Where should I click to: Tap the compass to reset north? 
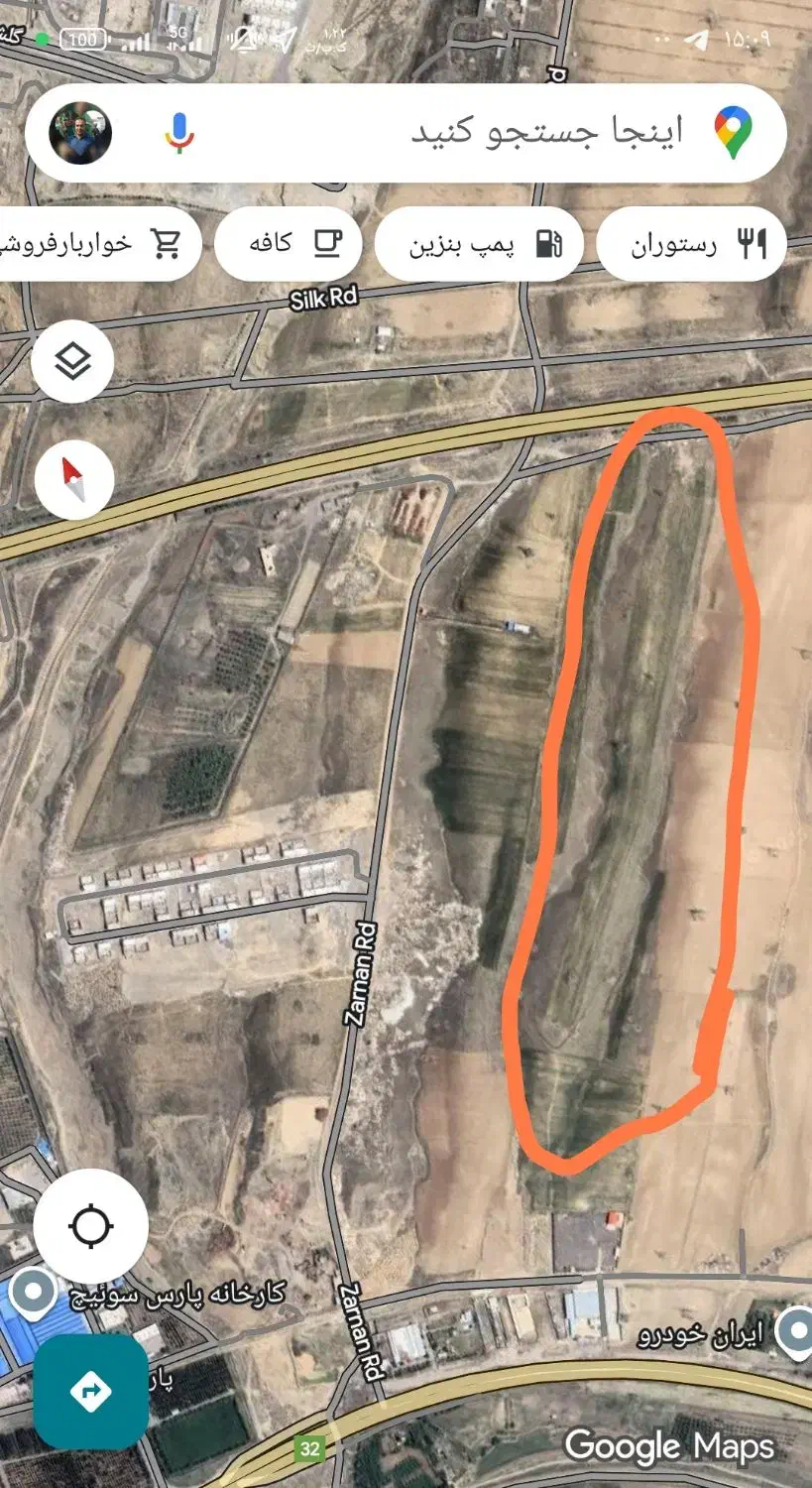(74, 479)
